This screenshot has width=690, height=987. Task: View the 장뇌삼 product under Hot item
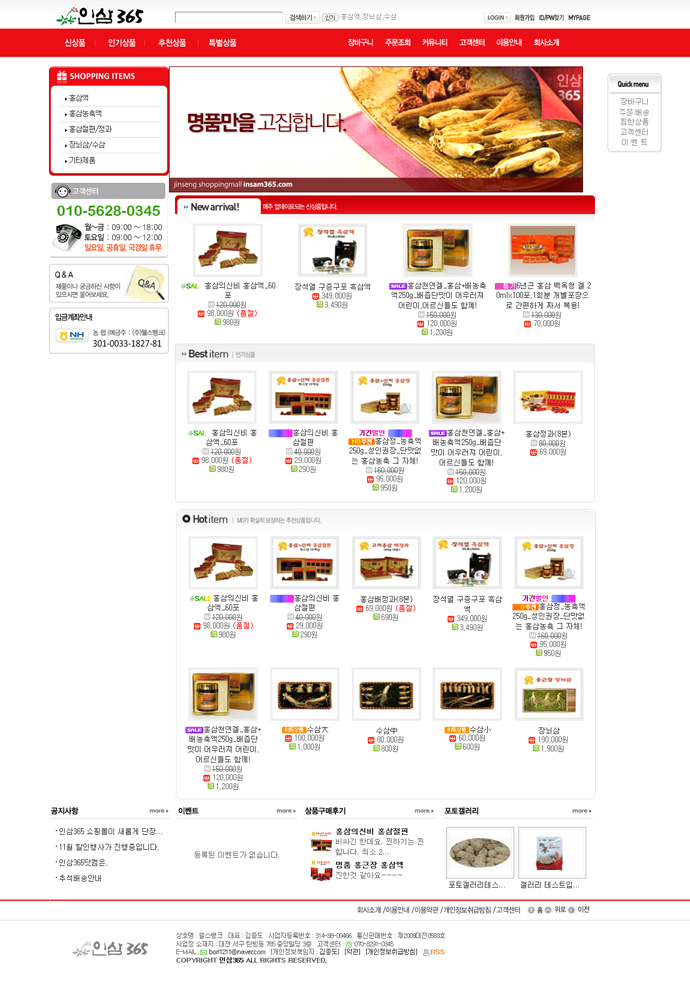[547, 694]
